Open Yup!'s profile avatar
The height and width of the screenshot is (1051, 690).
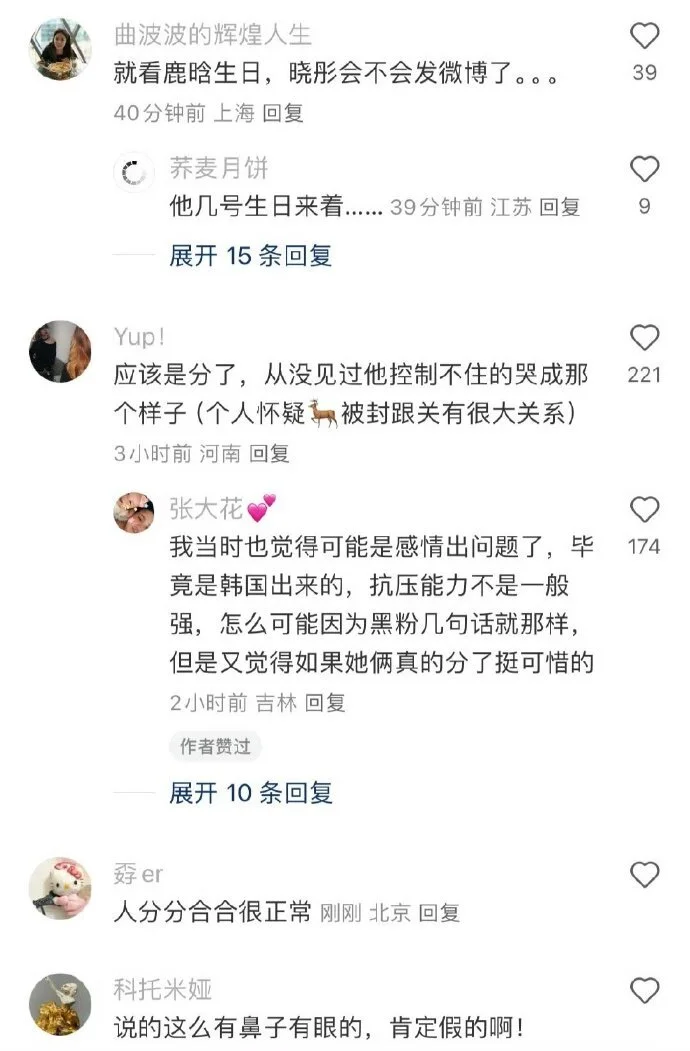coord(60,351)
